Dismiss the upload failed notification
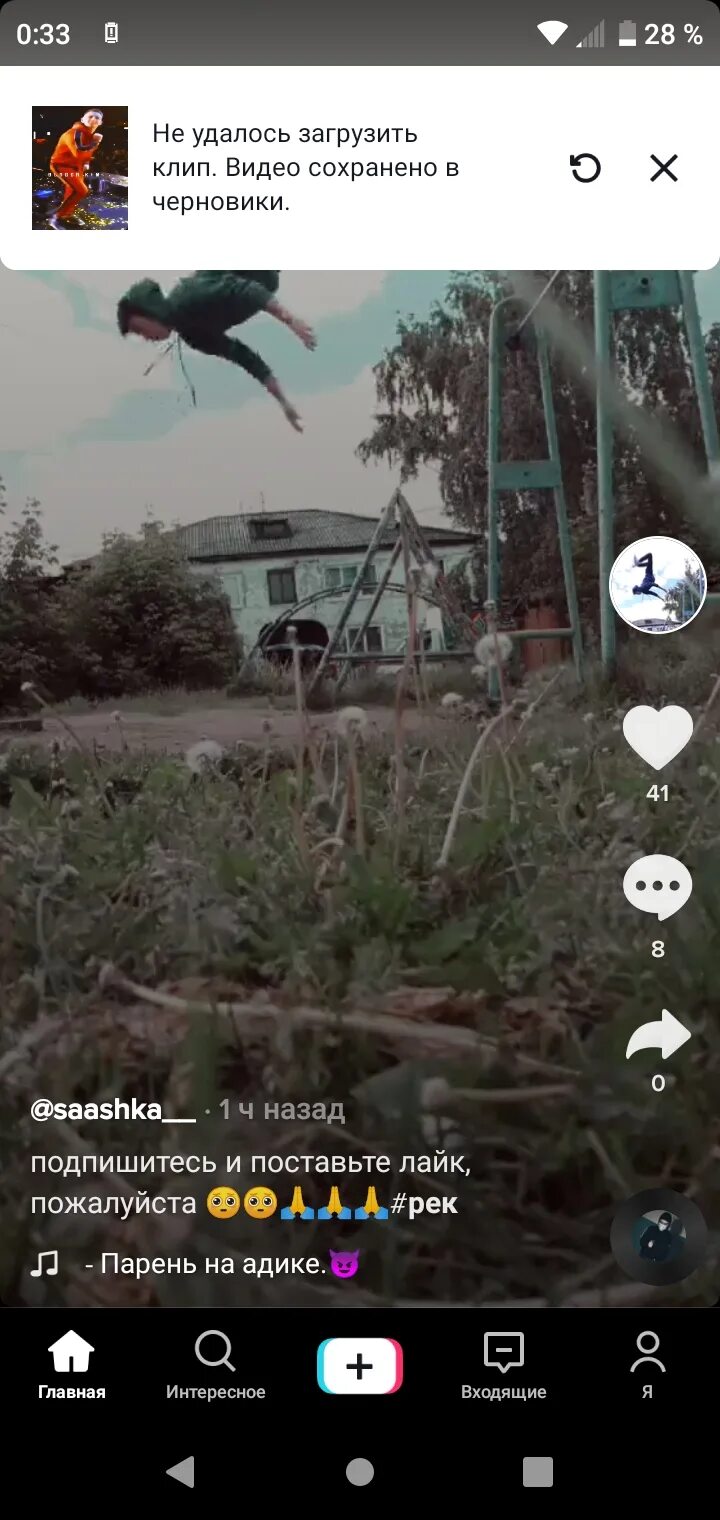 coord(664,168)
